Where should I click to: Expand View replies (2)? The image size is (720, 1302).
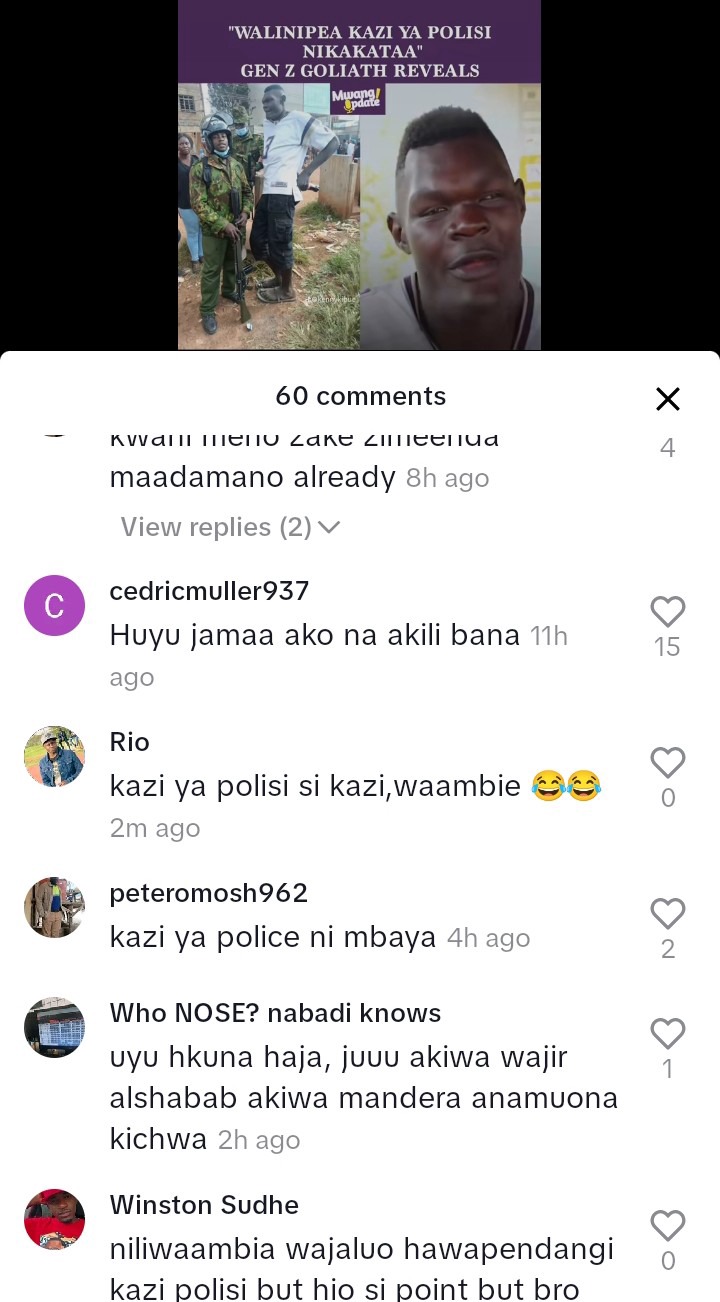230,527
